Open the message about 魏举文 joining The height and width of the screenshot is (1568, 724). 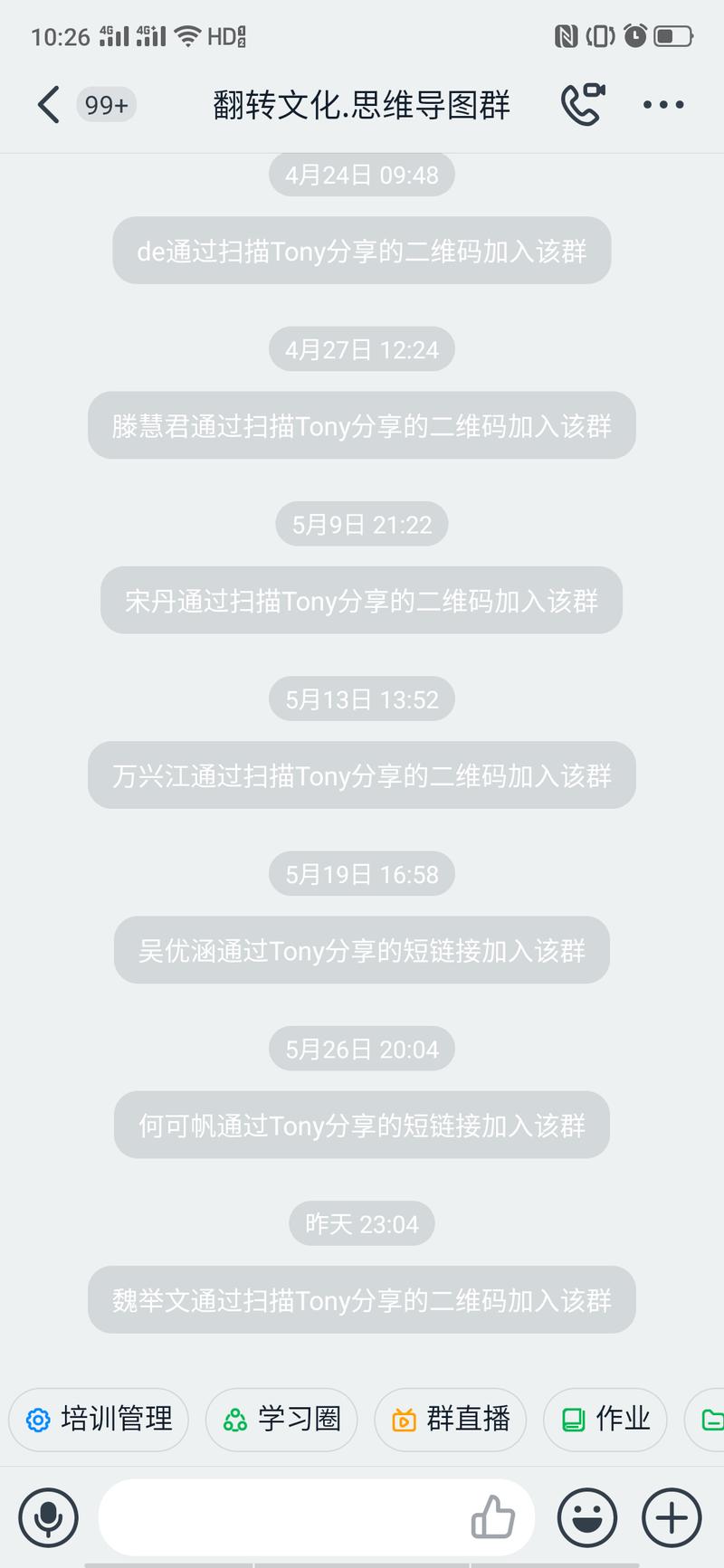pos(361,1300)
